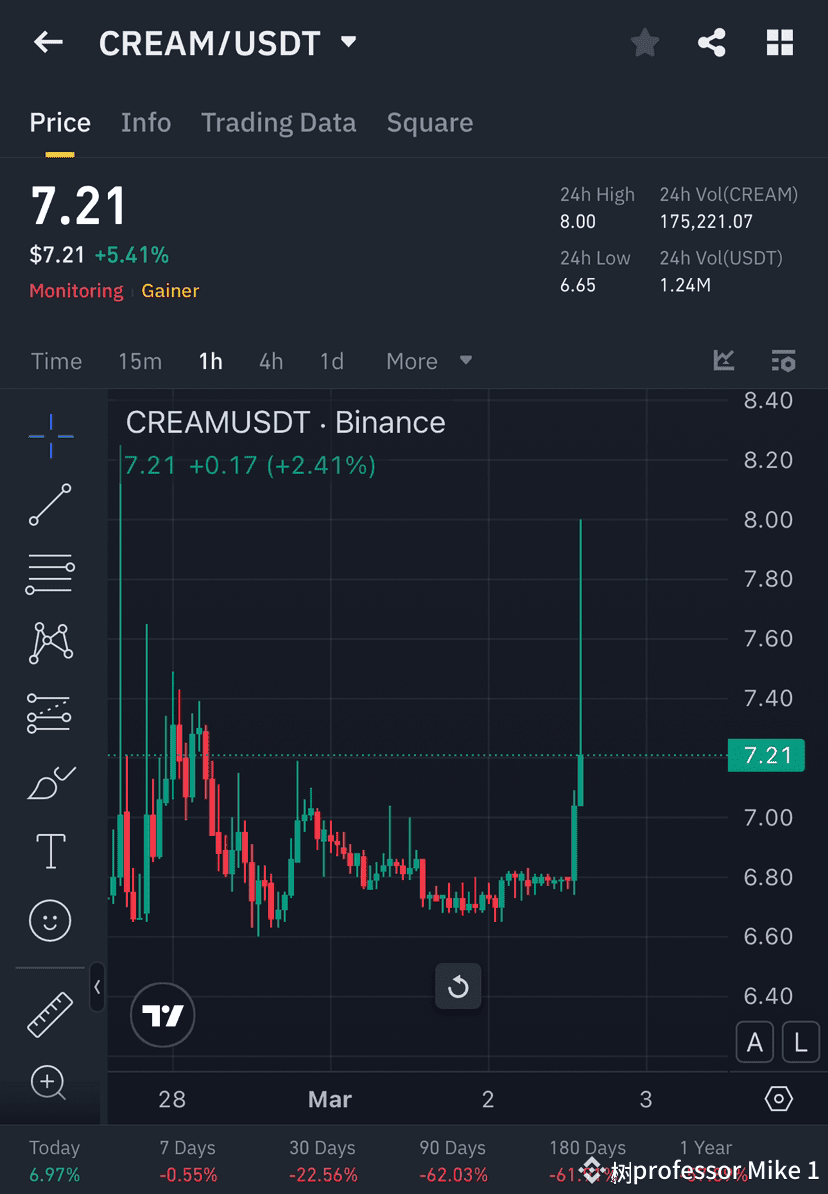Select the trend line drawing tool
This screenshot has height=1194, width=828.
click(50, 505)
